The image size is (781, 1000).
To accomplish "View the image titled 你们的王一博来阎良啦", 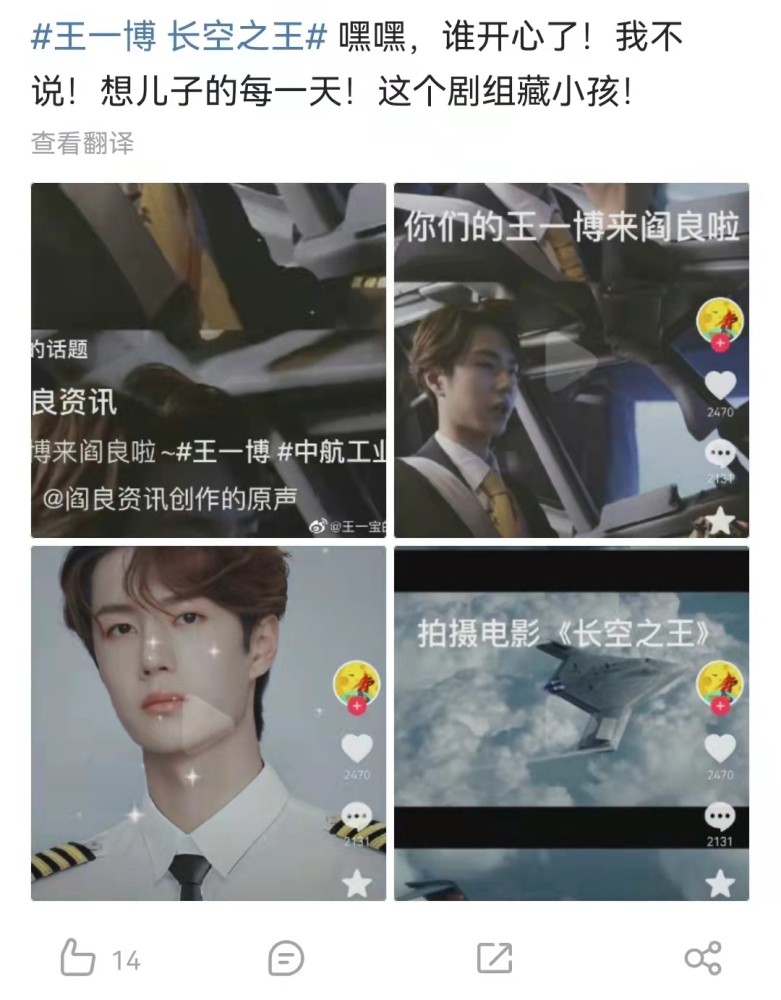I will pos(571,360).
